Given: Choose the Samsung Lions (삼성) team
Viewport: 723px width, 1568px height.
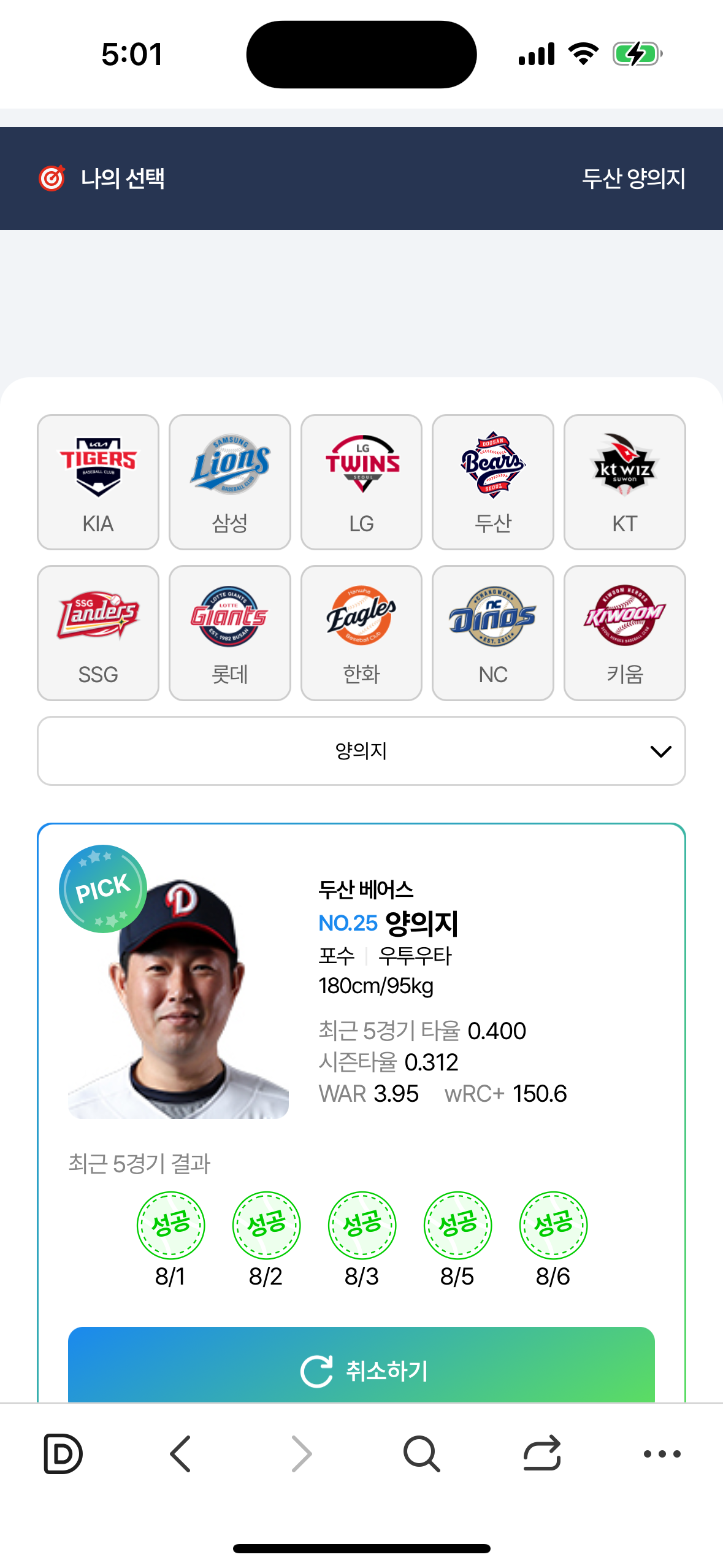Looking at the screenshot, I should pyautogui.click(x=230, y=482).
